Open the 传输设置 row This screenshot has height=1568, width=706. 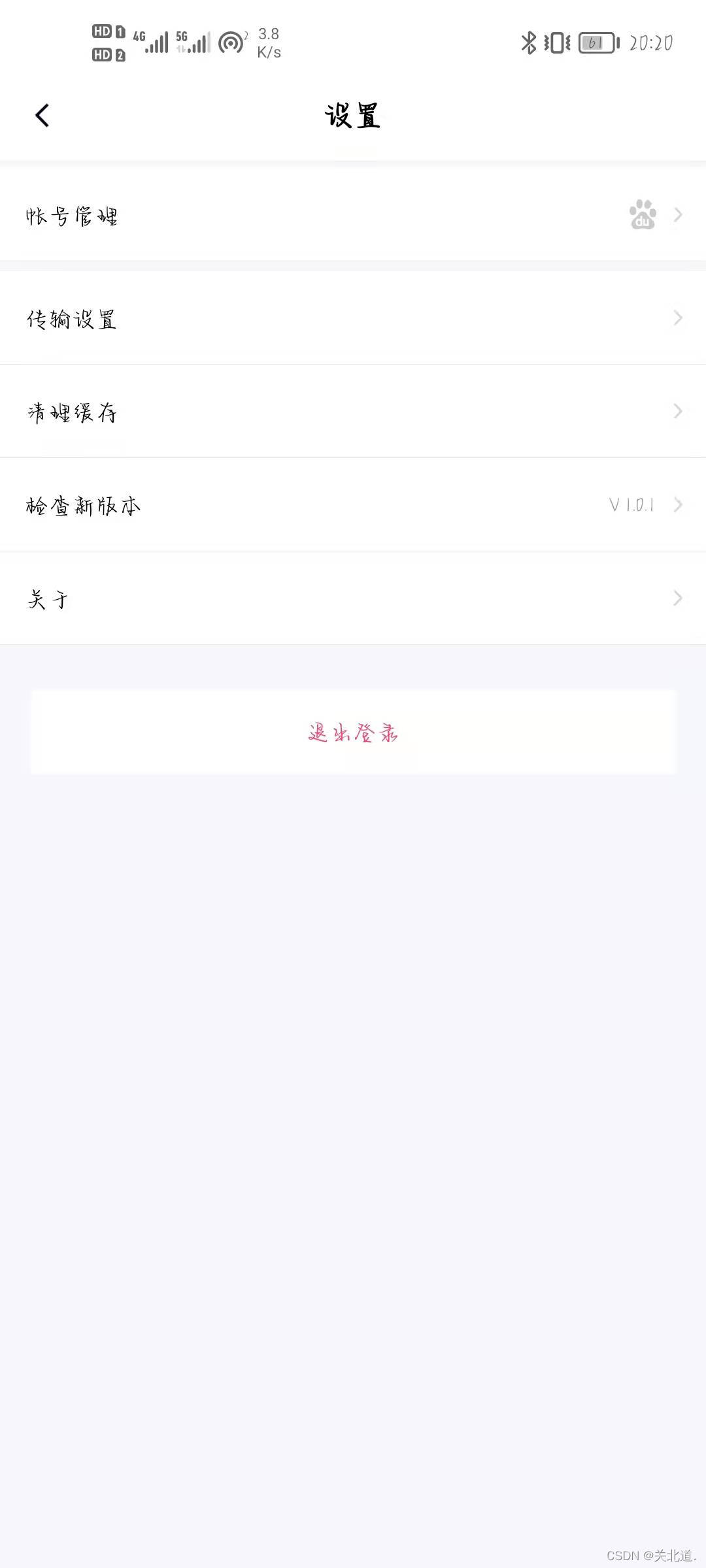[x=353, y=319]
